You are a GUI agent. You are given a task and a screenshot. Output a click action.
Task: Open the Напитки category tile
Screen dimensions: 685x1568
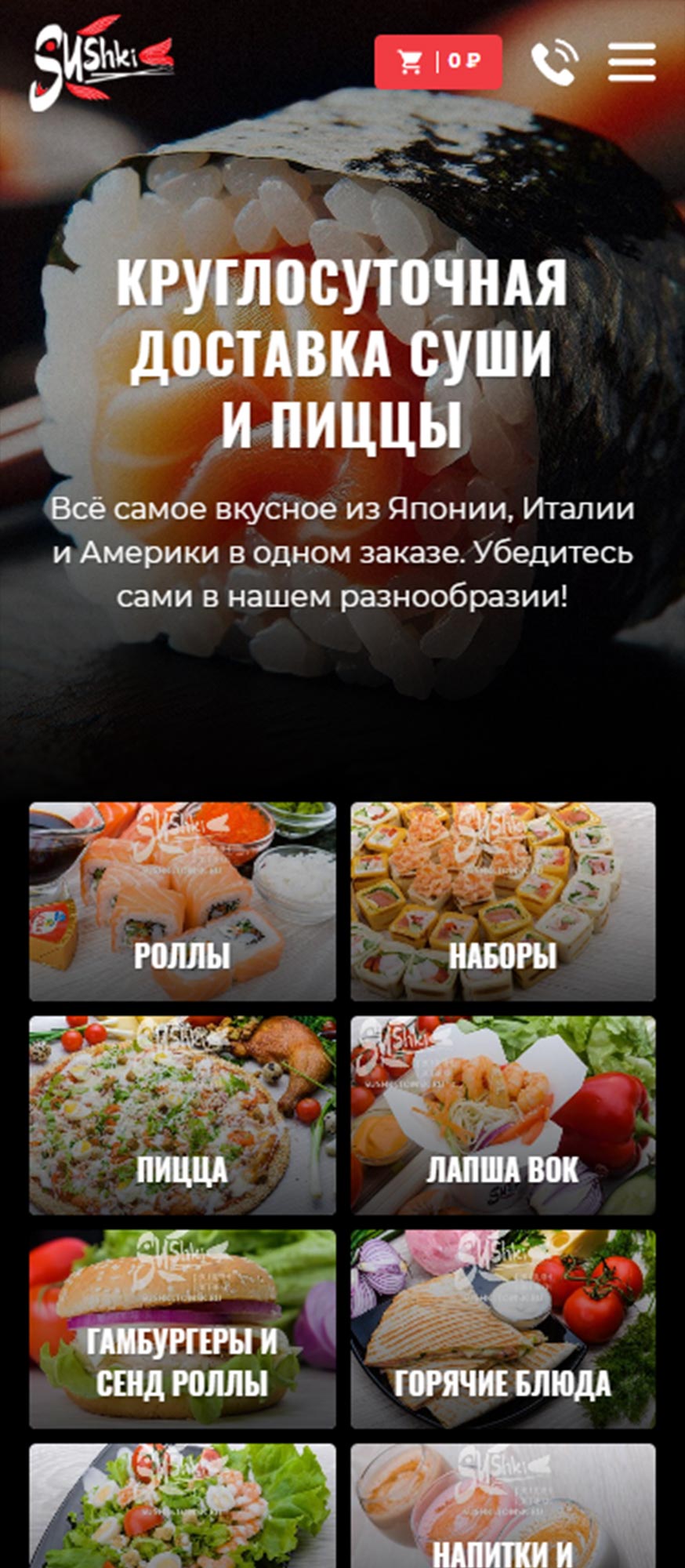tap(502, 1509)
